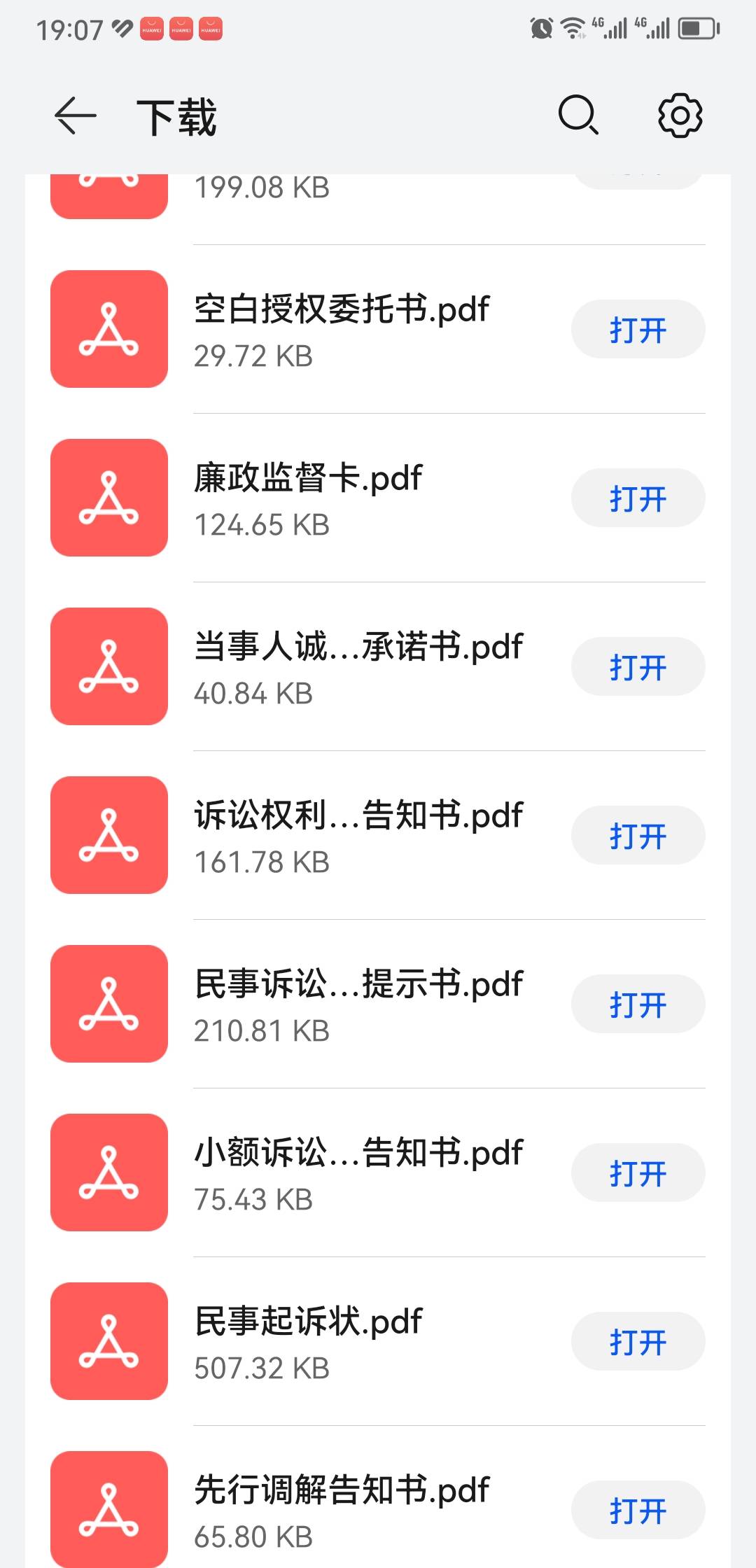This screenshot has height=1568, width=756.
Task: Tap 打开 for 小额诉讼...告知书.pdf
Action: 638,1173
